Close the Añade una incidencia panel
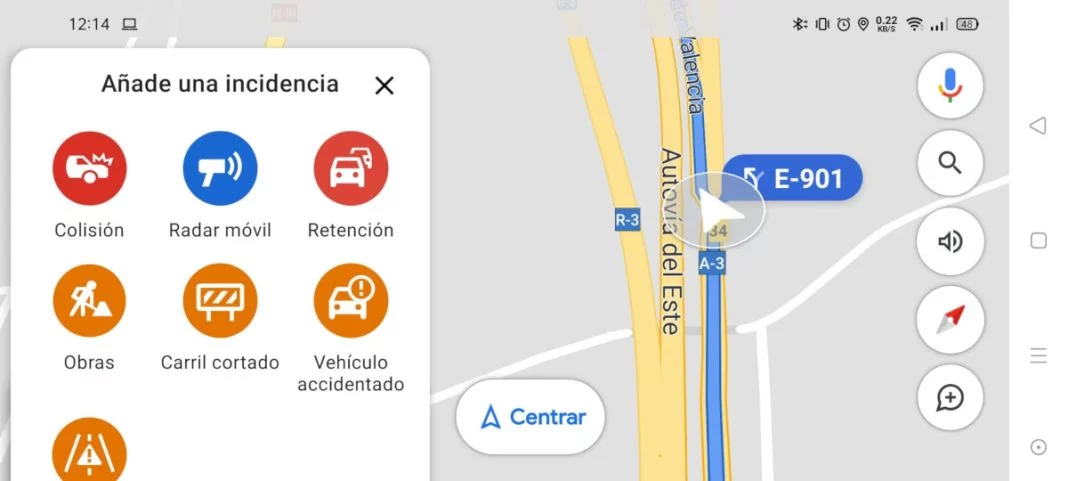 point(384,86)
